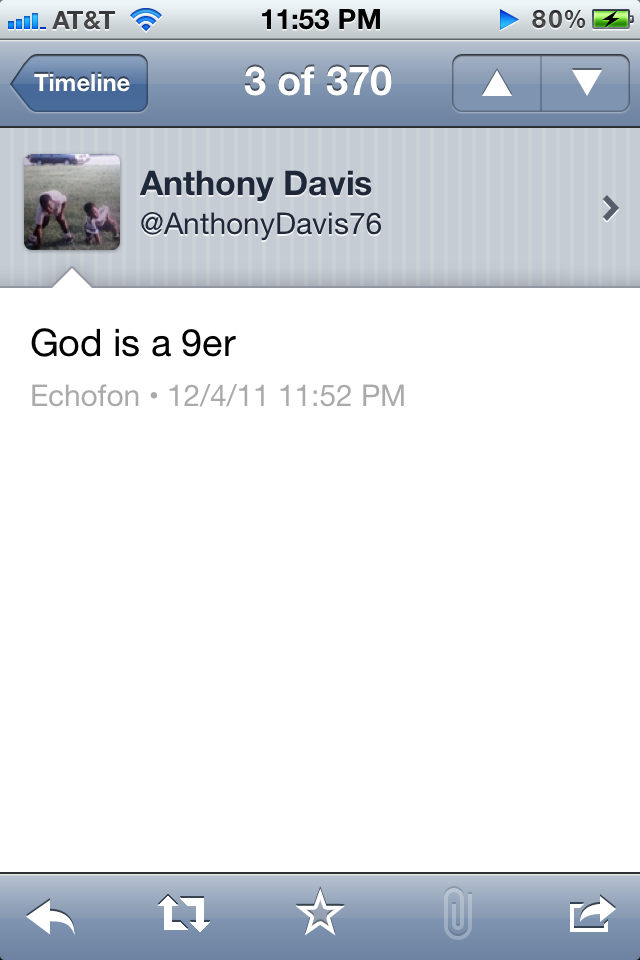
Task: Retweet the 'God is a 9er' tweet
Action: (x=184, y=914)
